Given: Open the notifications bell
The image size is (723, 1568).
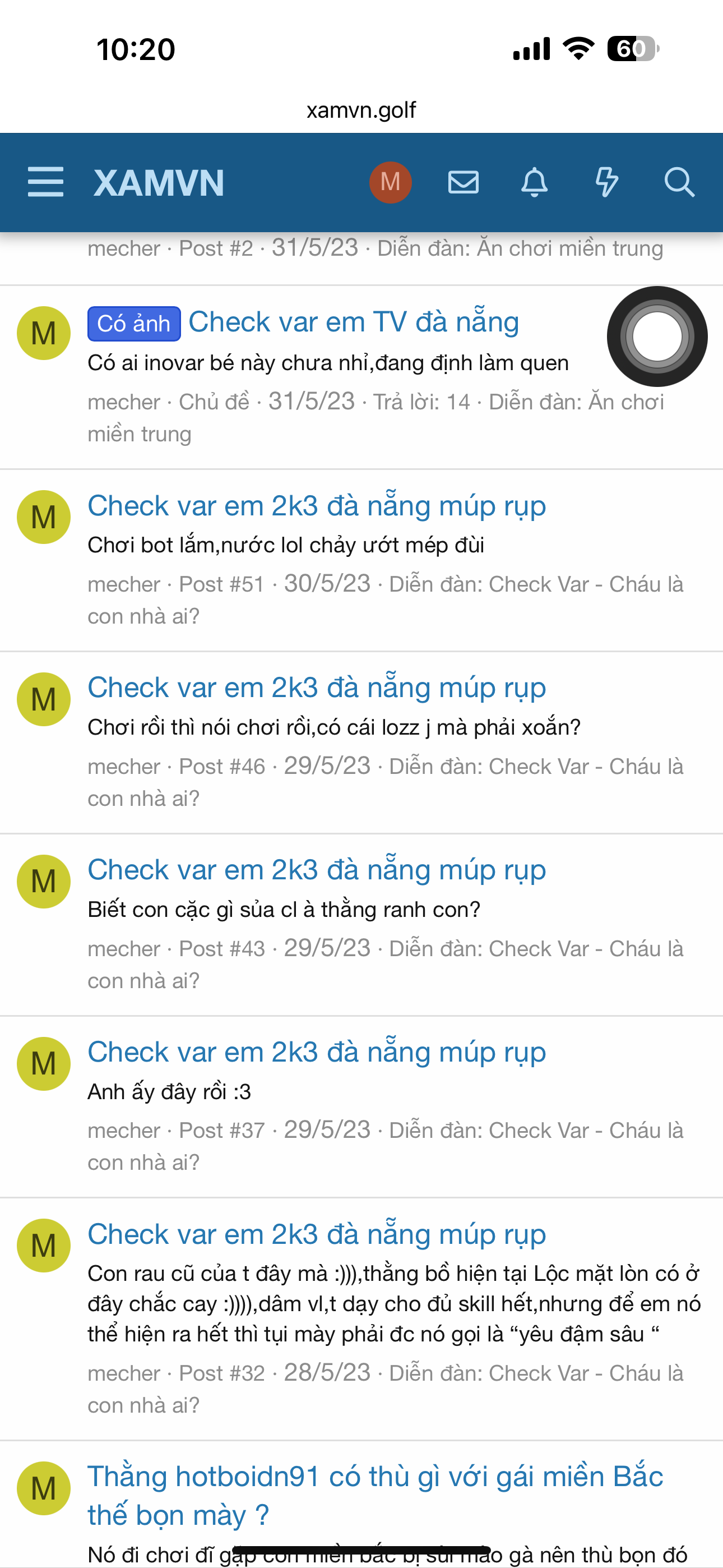Looking at the screenshot, I should pyautogui.click(x=534, y=182).
